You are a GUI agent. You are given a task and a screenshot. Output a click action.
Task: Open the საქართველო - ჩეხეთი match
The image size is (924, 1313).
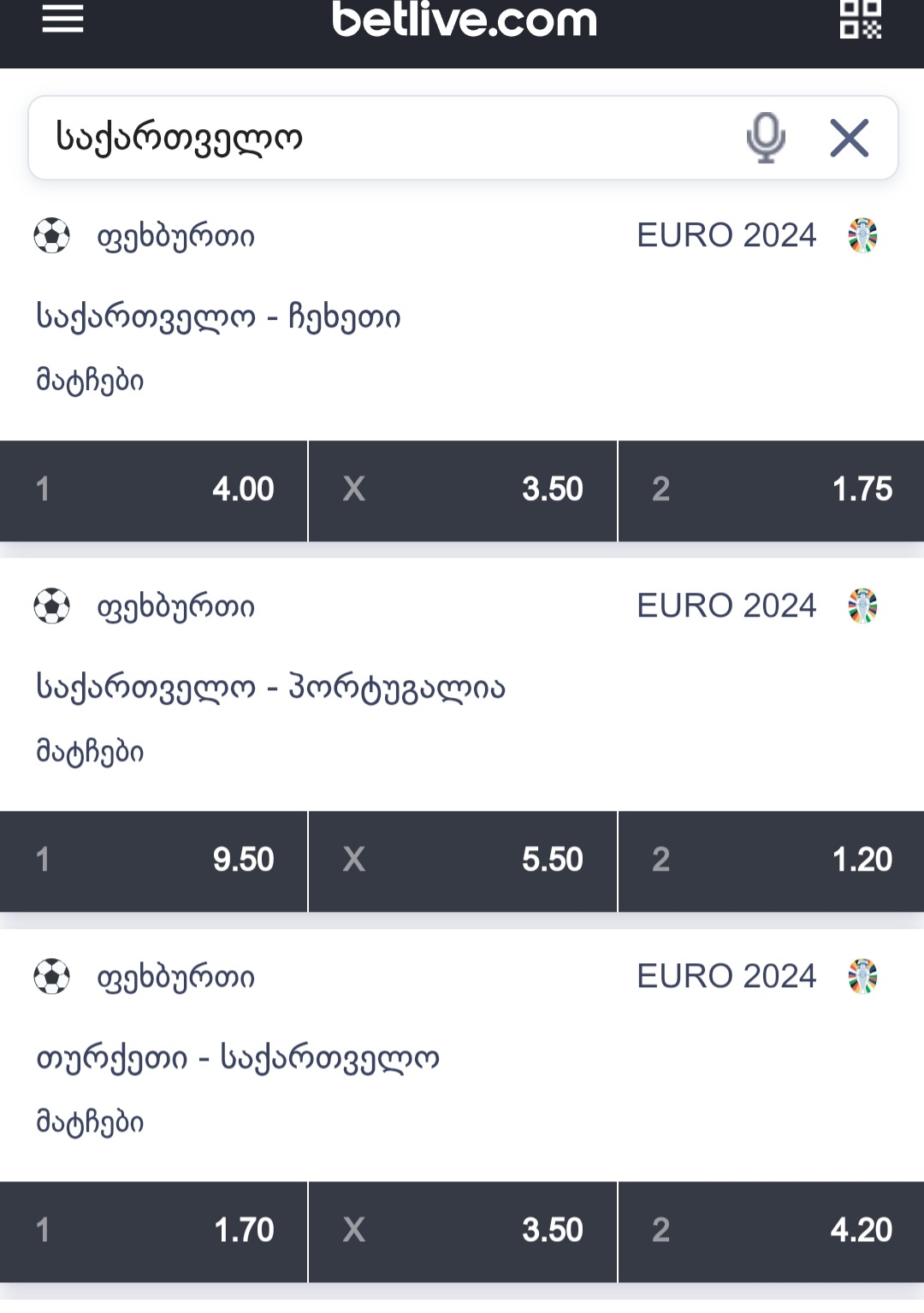coord(218,317)
